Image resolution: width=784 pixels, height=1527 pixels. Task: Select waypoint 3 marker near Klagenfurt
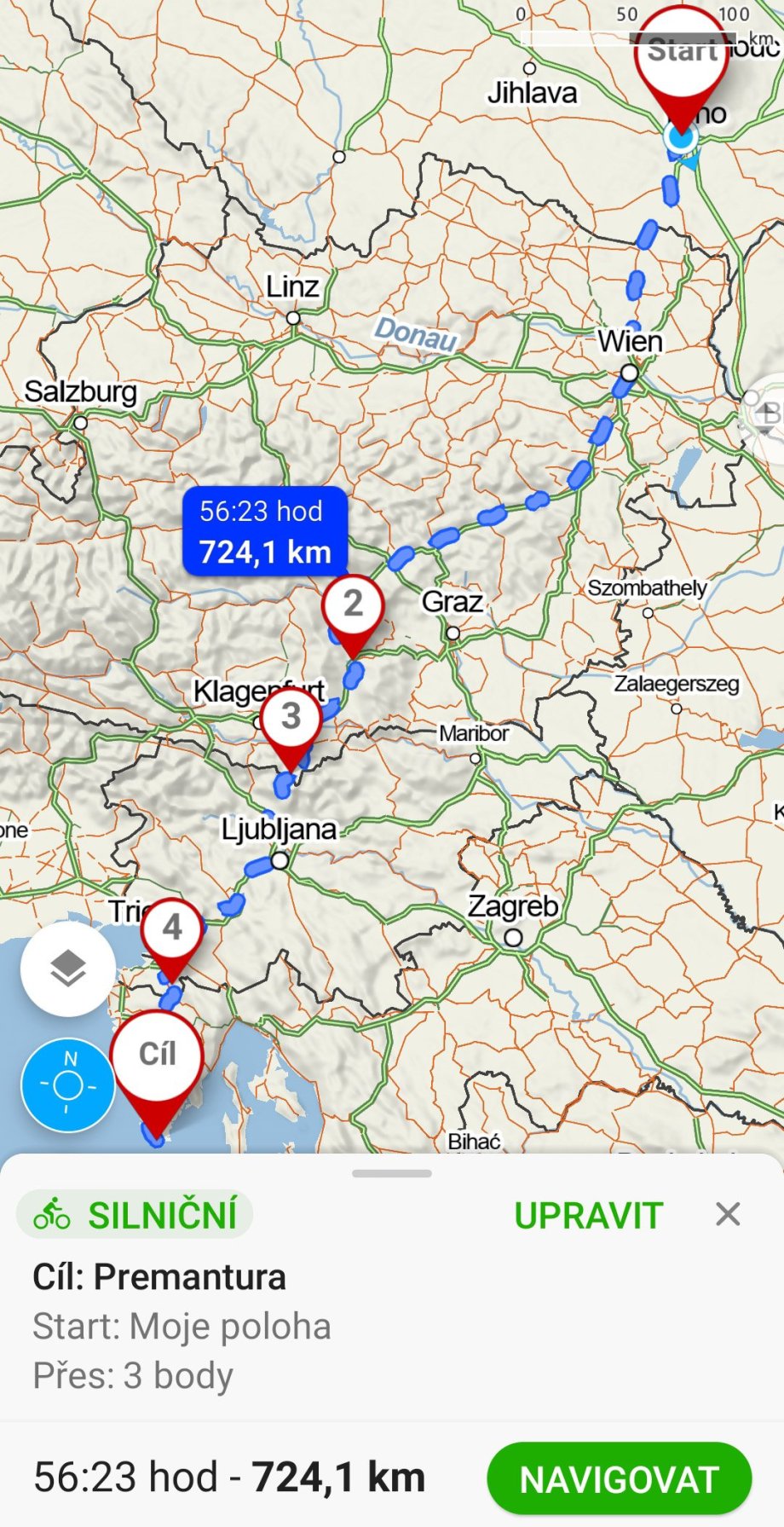click(x=291, y=718)
